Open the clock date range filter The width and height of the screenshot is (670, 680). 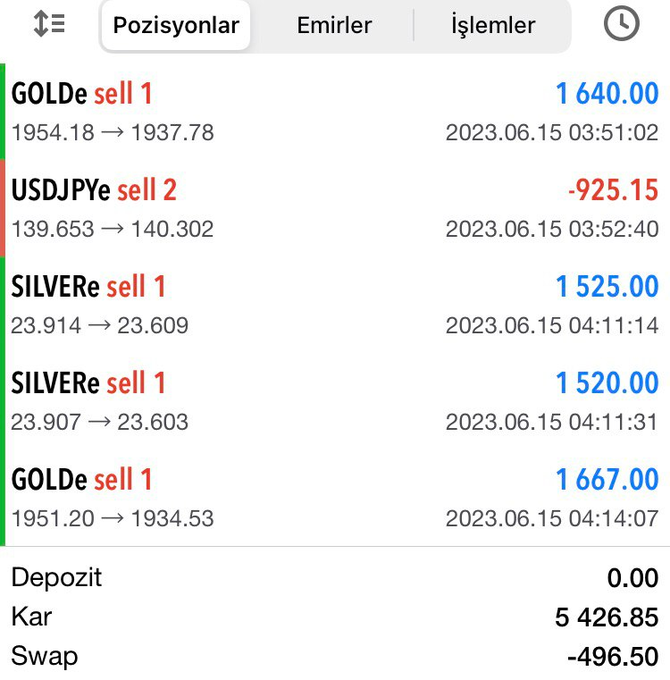tap(622, 25)
